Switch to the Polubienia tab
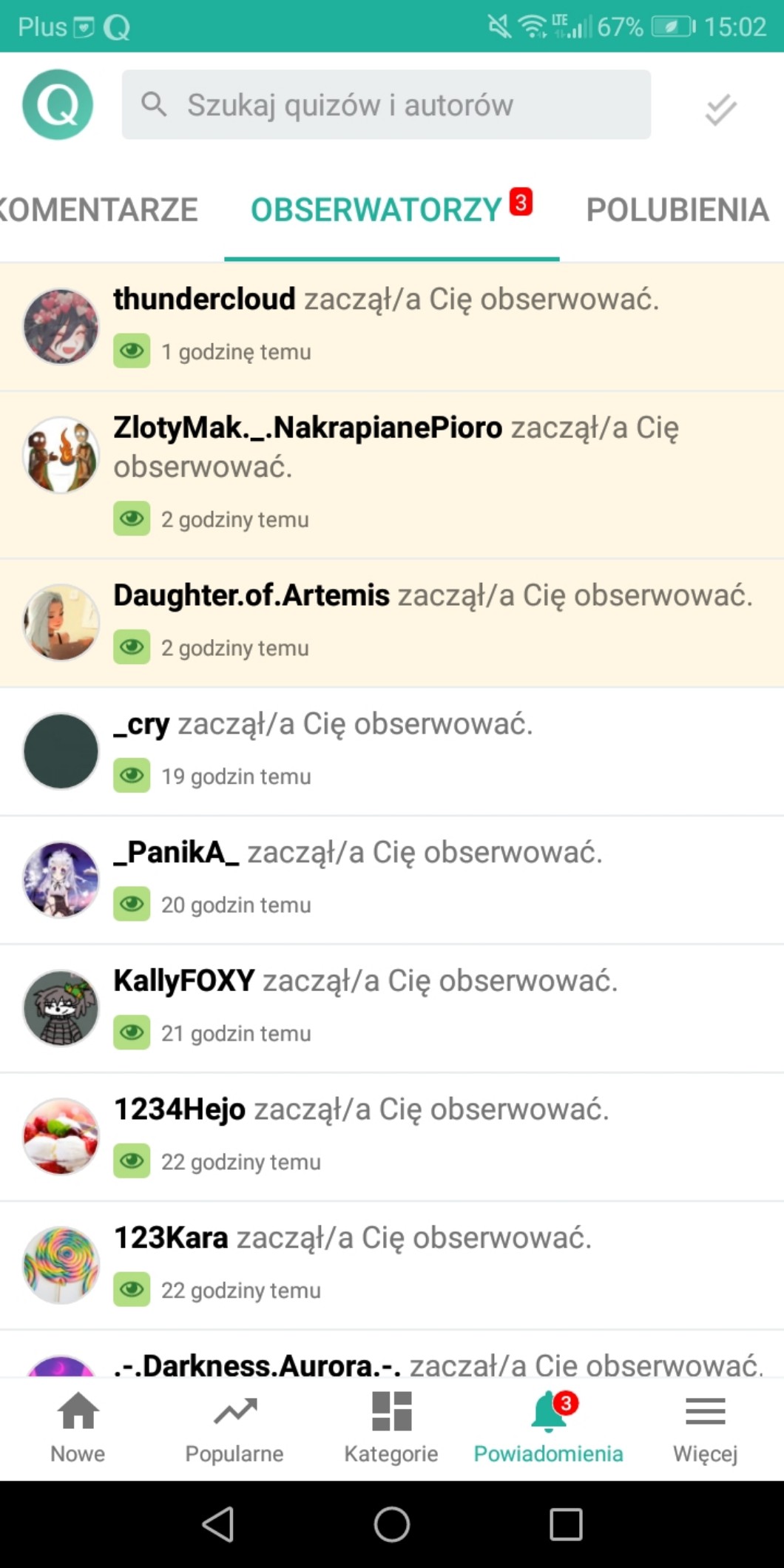 click(x=677, y=210)
